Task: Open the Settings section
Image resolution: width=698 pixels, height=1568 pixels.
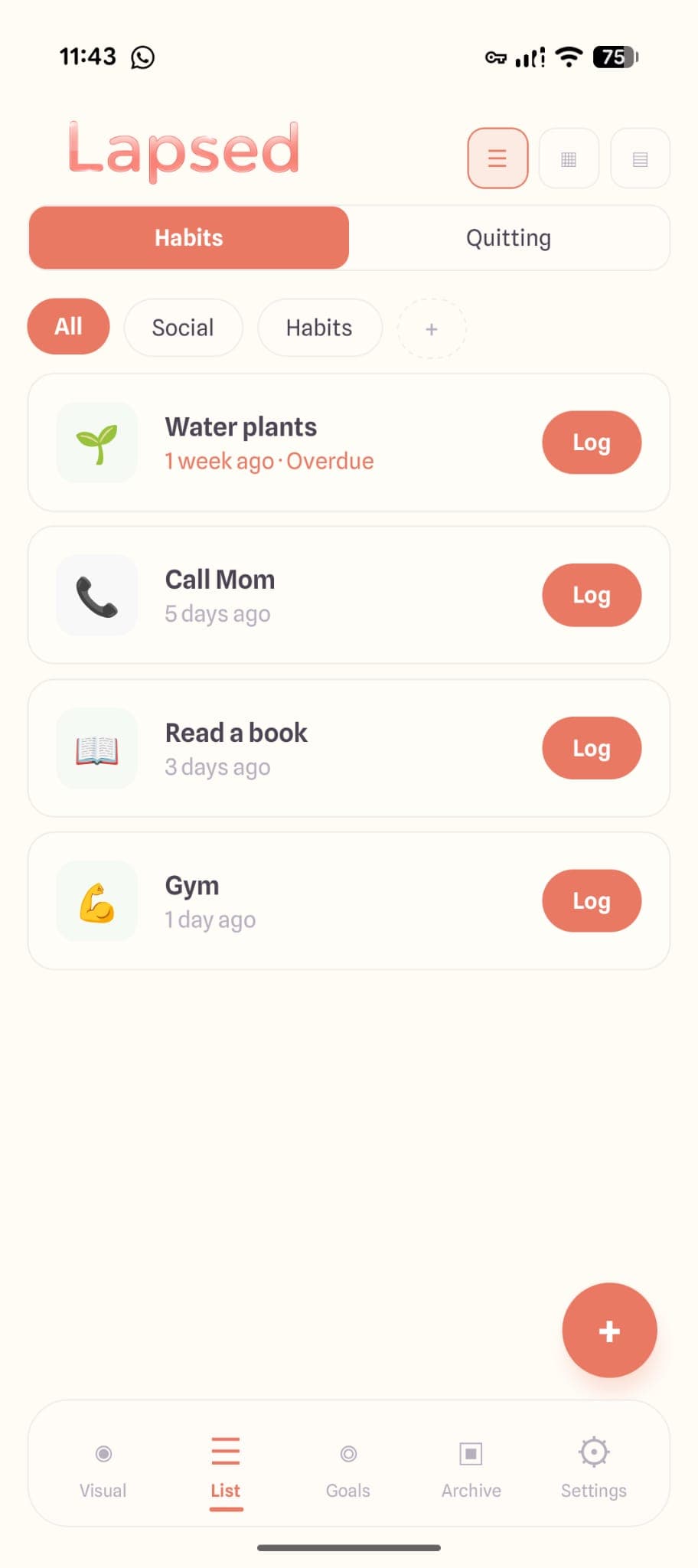Action: pyautogui.click(x=593, y=1466)
